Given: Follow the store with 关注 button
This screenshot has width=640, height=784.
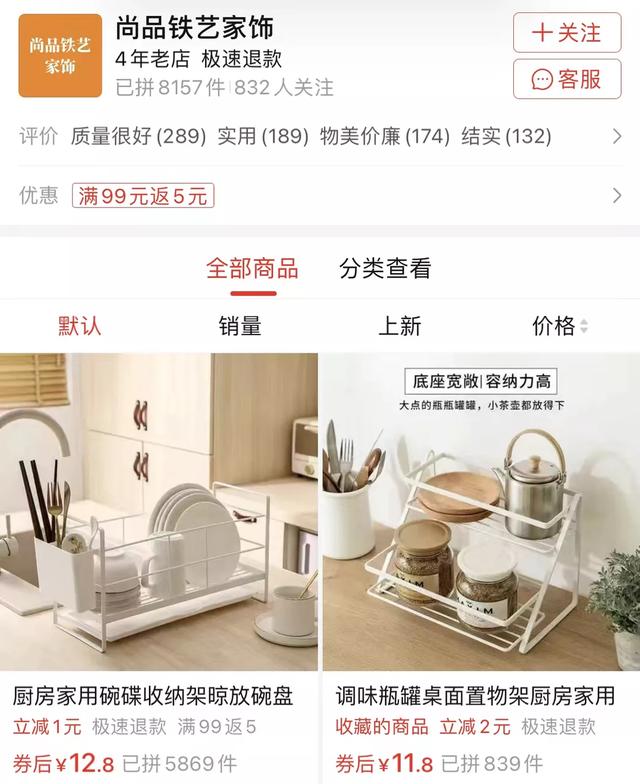Looking at the screenshot, I should tap(566, 32).
